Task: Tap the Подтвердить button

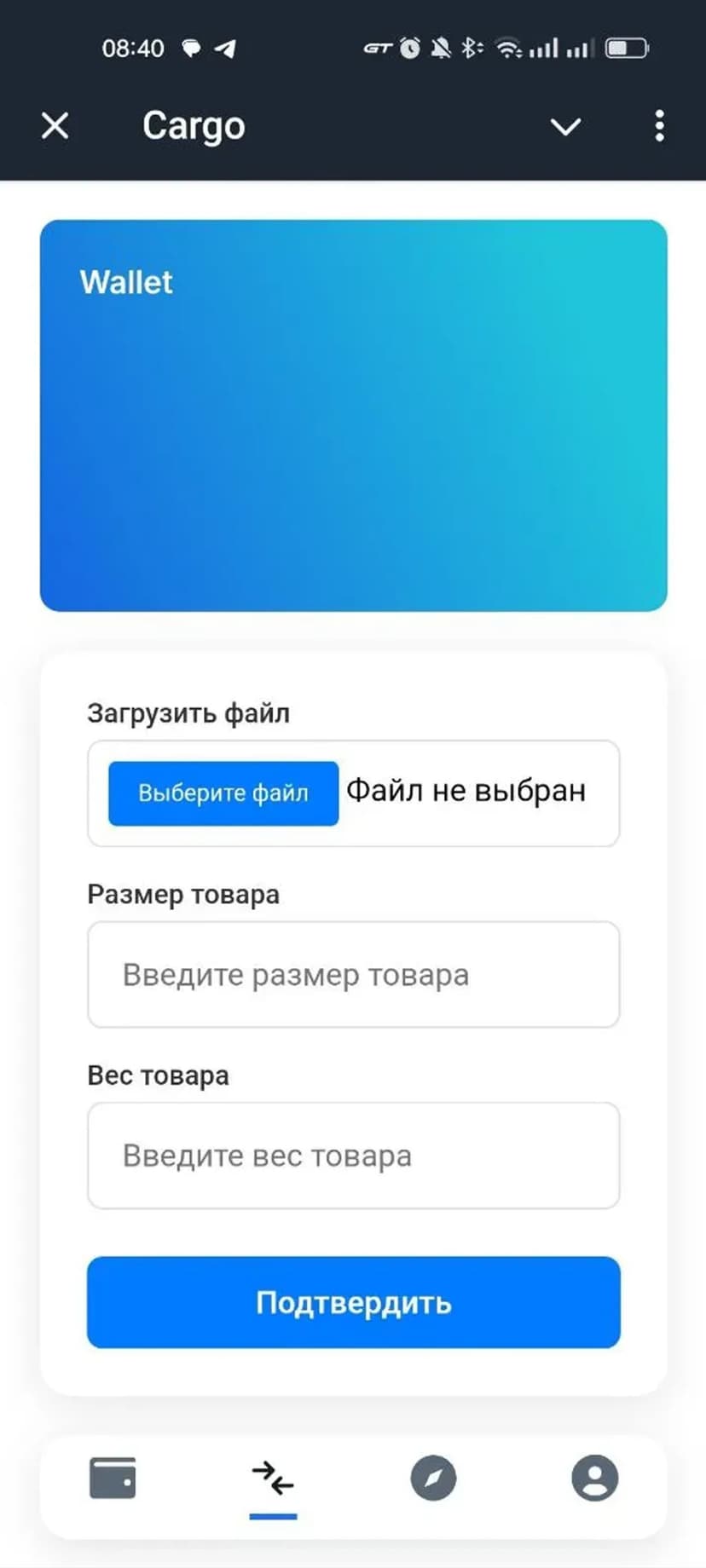Action: pos(353,1302)
